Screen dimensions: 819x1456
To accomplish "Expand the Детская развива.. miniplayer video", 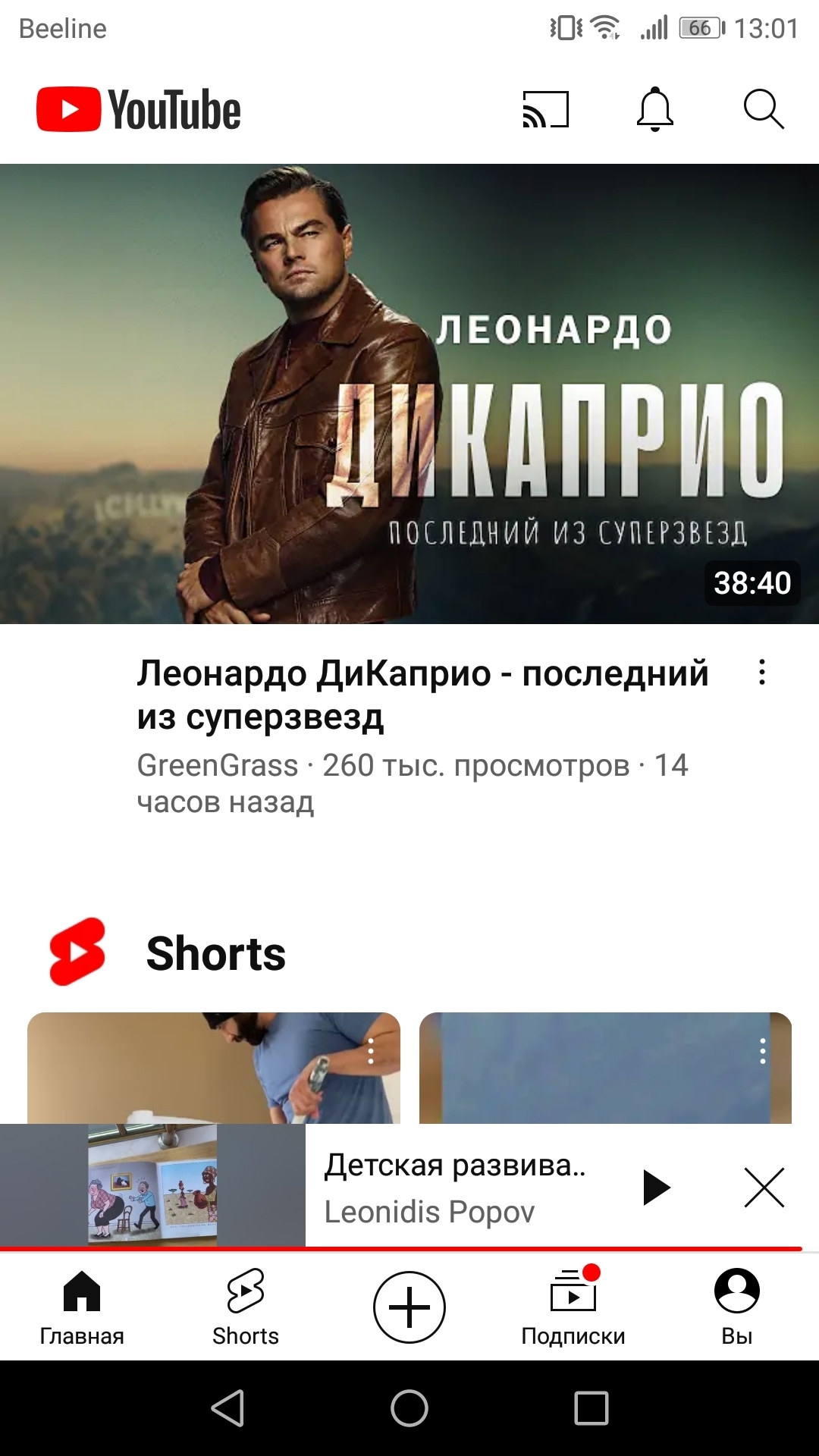I will [x=455, y=1188].
